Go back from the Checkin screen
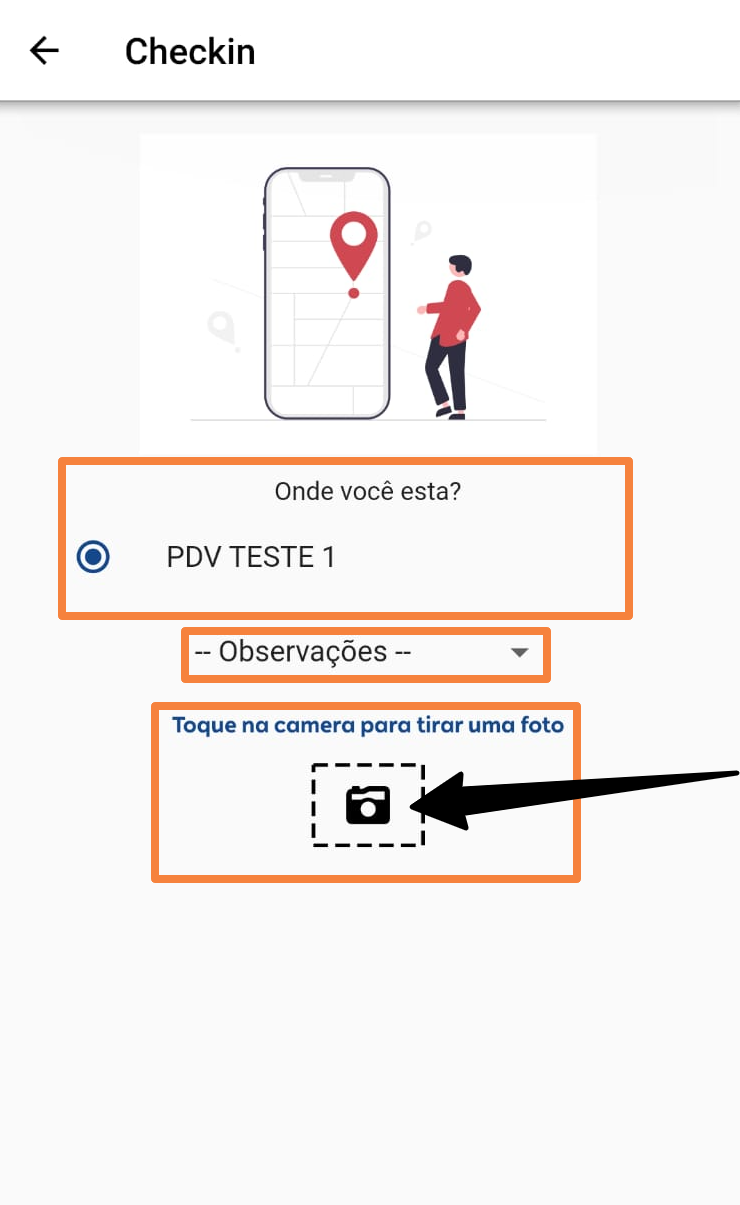The width and height of the screenshot is (740, 1205). (x=45, y=51)
